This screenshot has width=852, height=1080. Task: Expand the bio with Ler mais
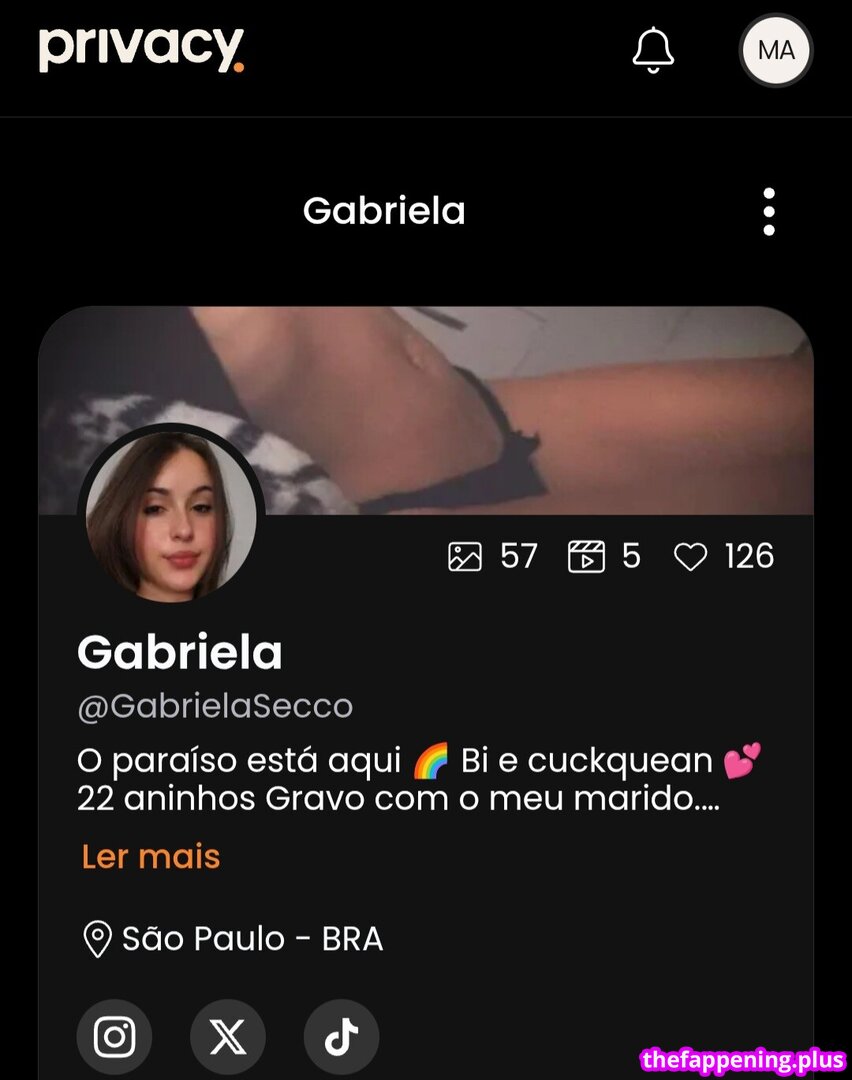(x=151, y=857)
